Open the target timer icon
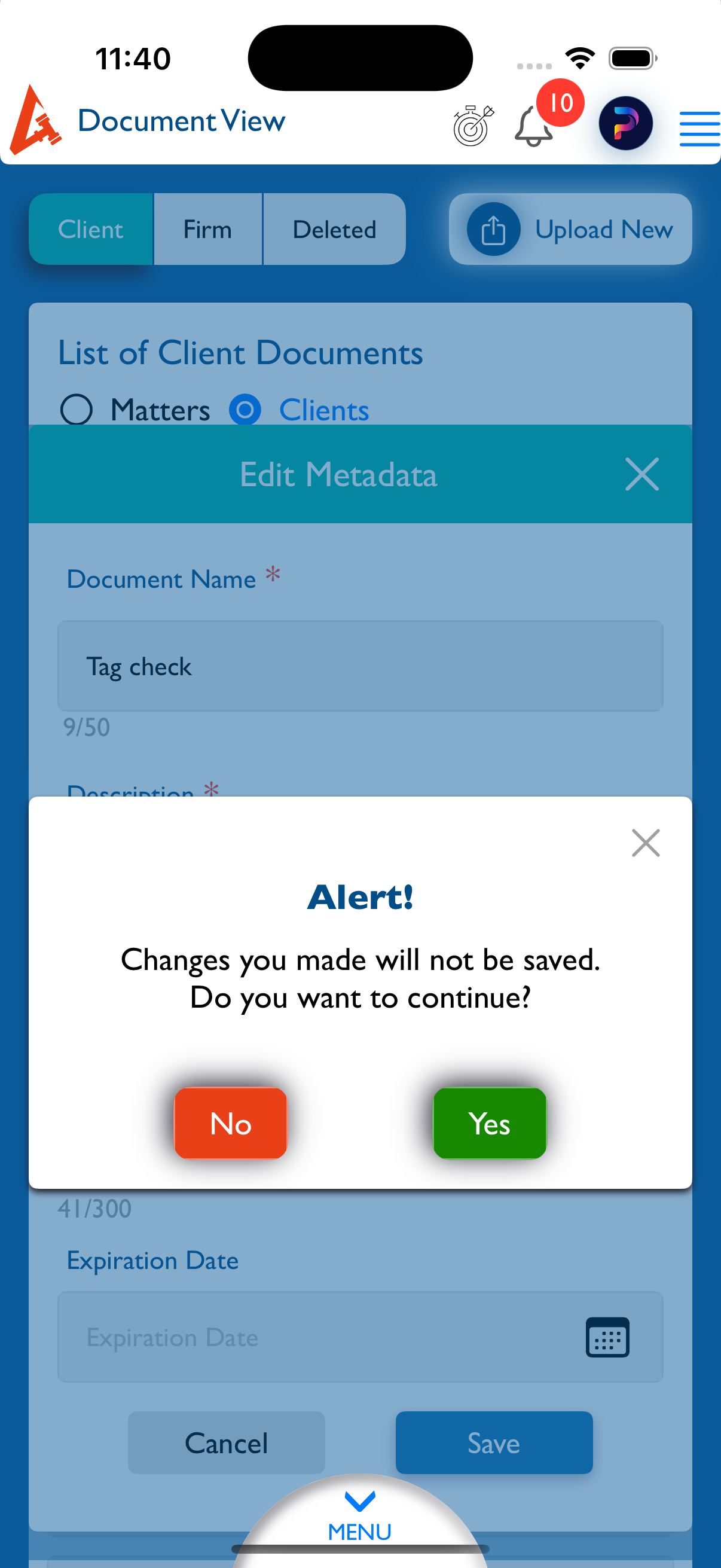This screenshot has width=721, height=1568. pyautogui.click(x=473, y=126)
